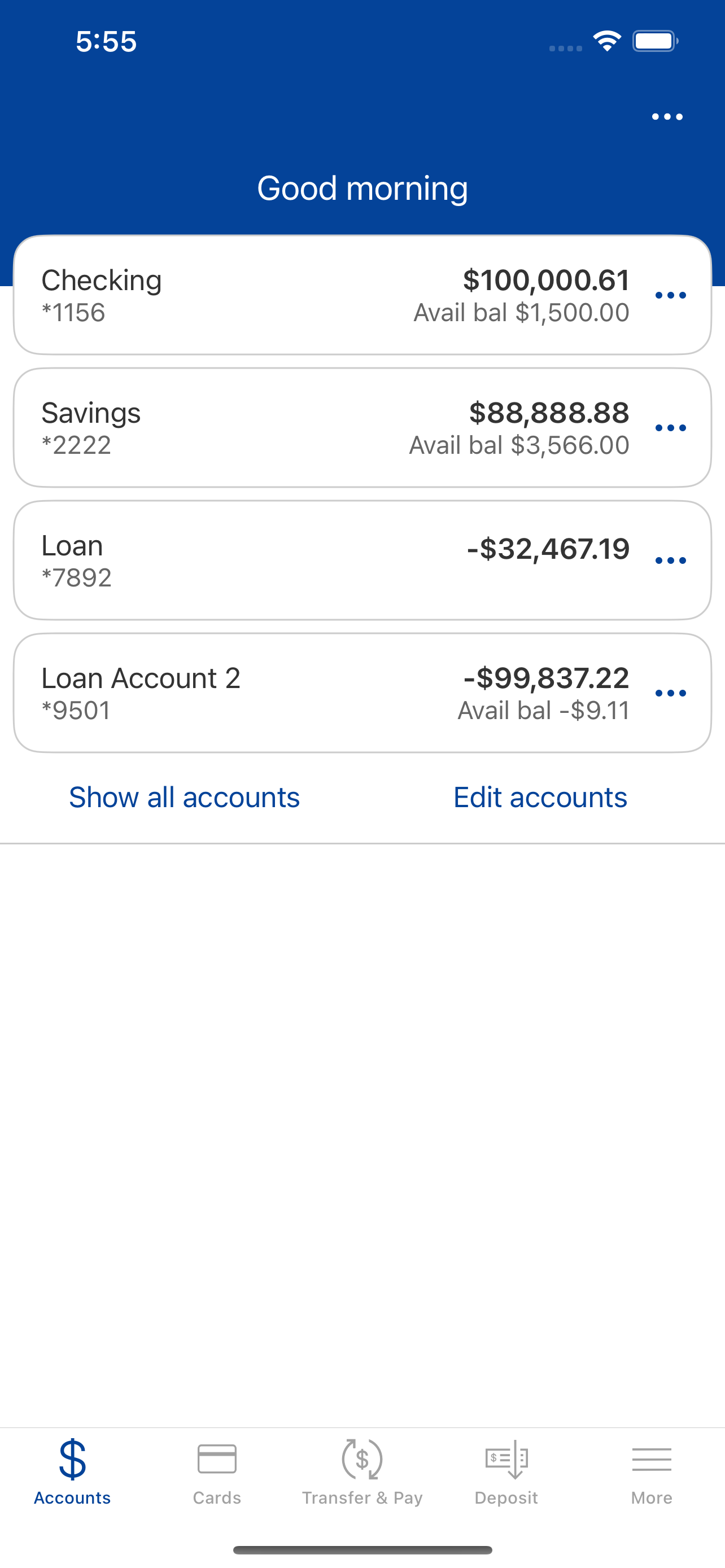
Task: Open the Savings *2222 account card
Action: point(362,428)
